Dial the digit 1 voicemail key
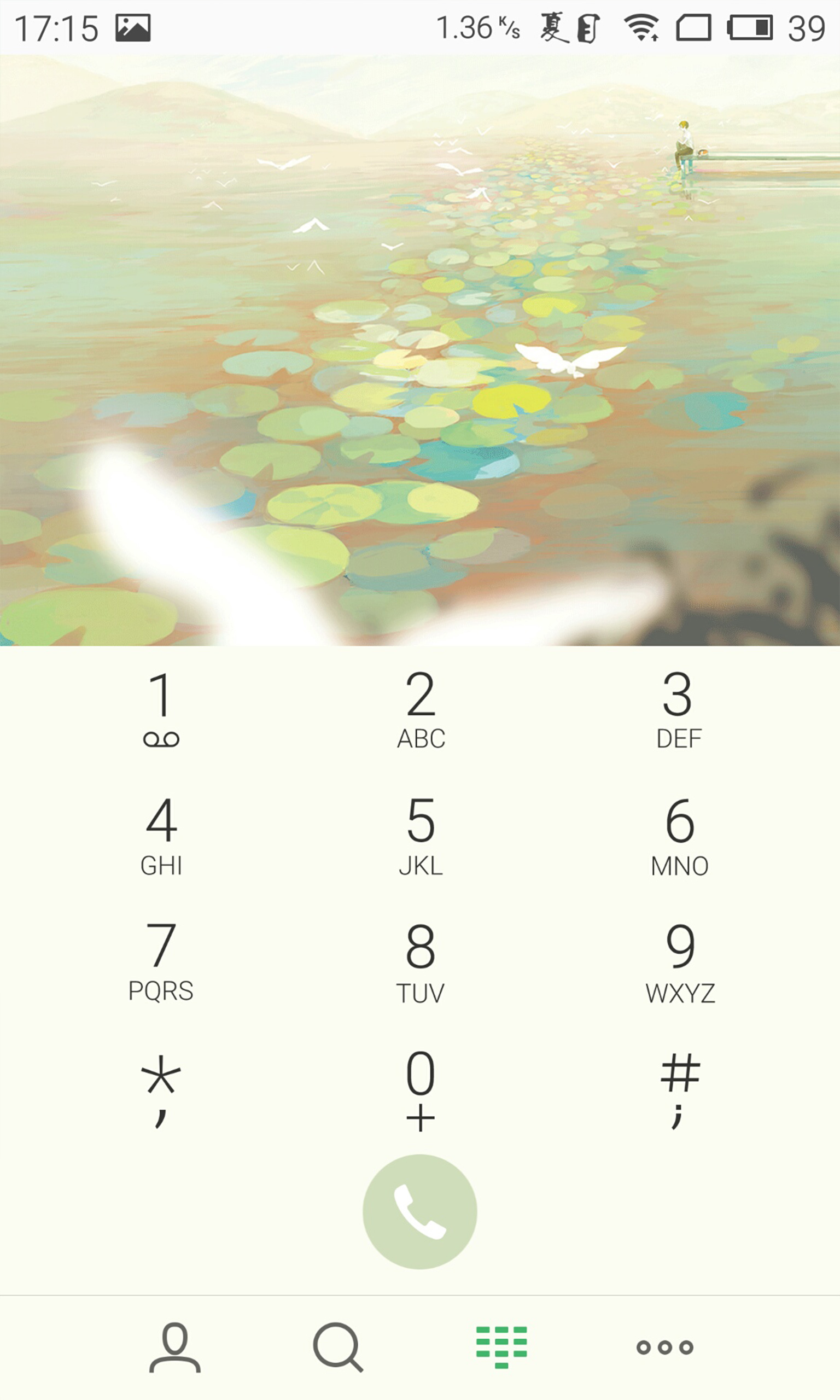 (161, 710)
